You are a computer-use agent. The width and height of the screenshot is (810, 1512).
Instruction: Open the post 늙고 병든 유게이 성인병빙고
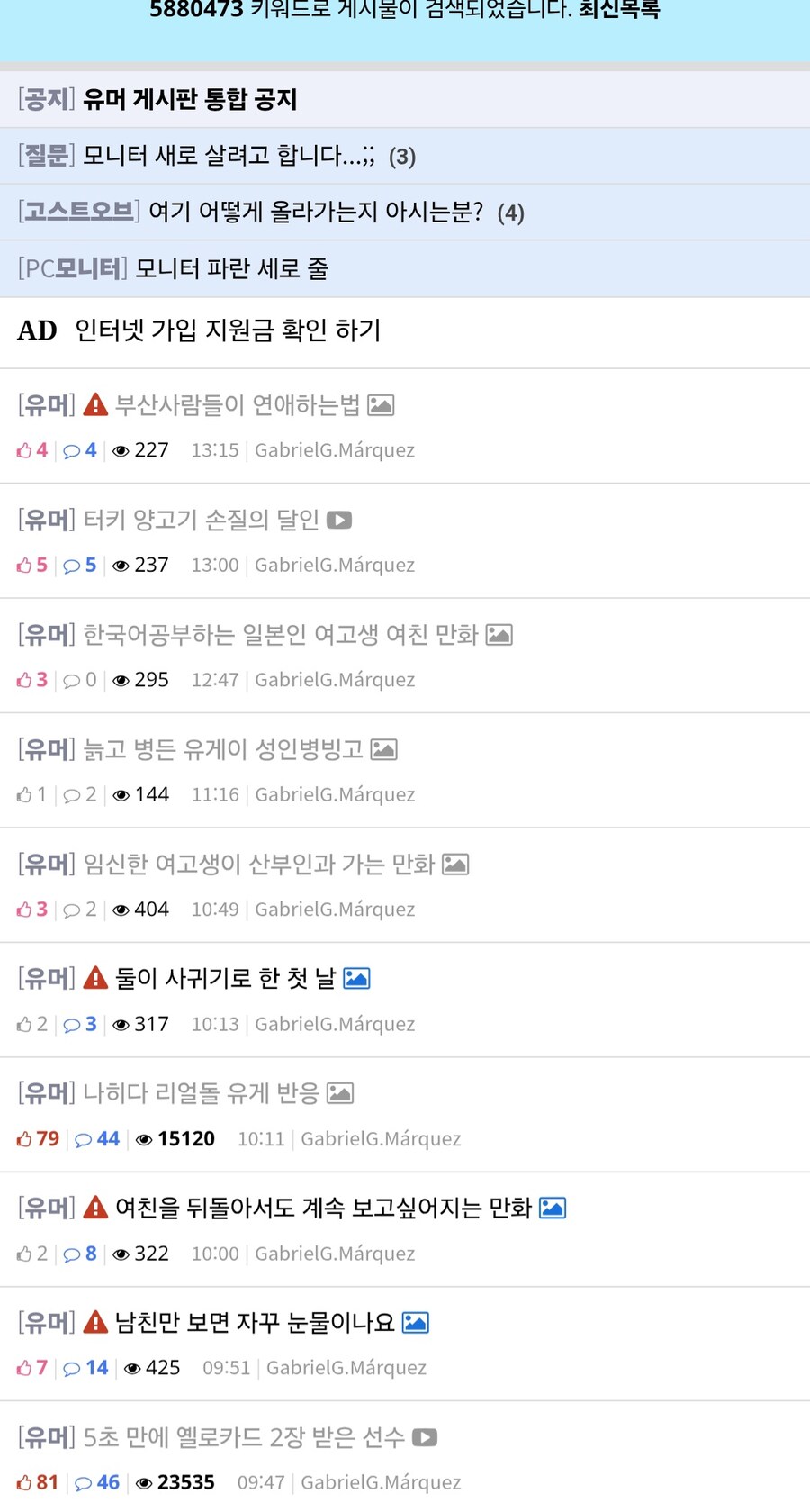tap(223, 749)
